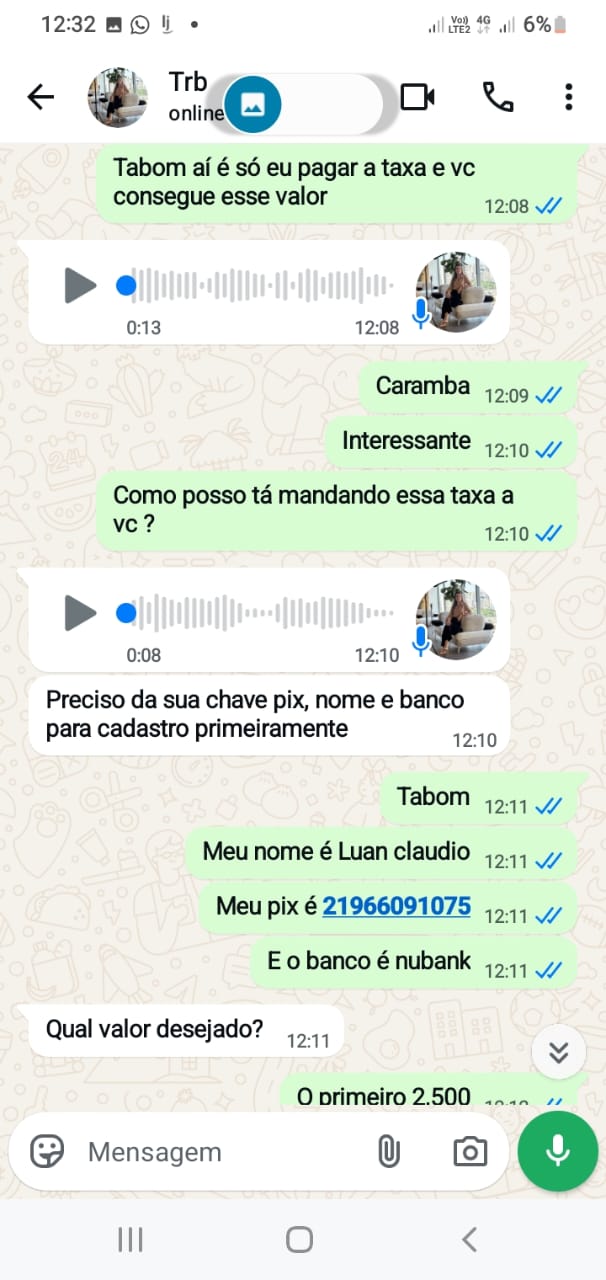606x1280 pixels.
Task: Open the chat overflow menu
Action: (x=568, y=97)
